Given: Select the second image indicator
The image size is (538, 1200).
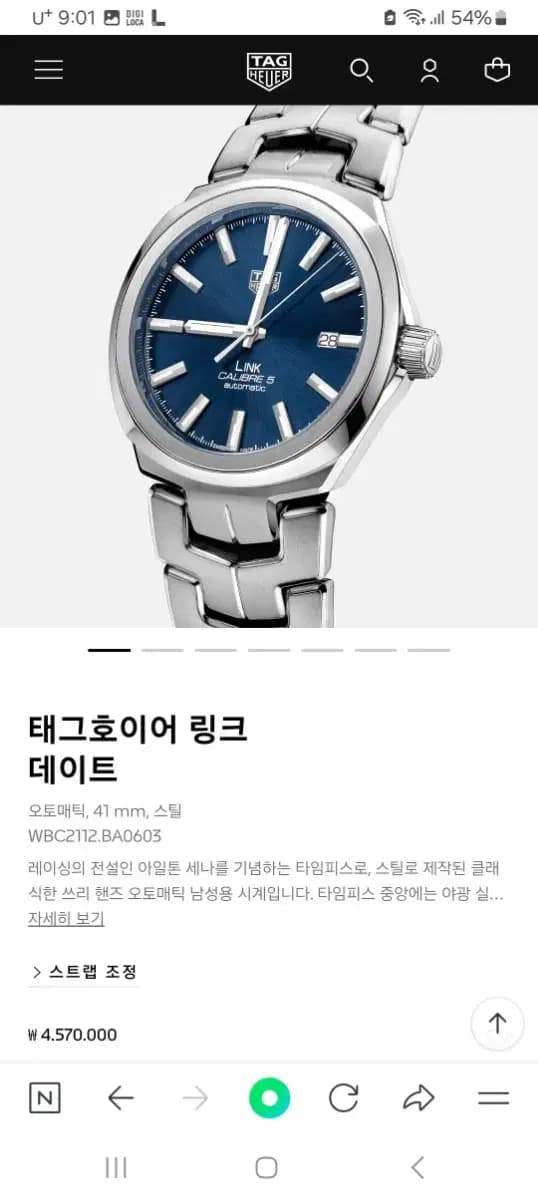Looking at the screenshot, I should [x=162, y=650].
